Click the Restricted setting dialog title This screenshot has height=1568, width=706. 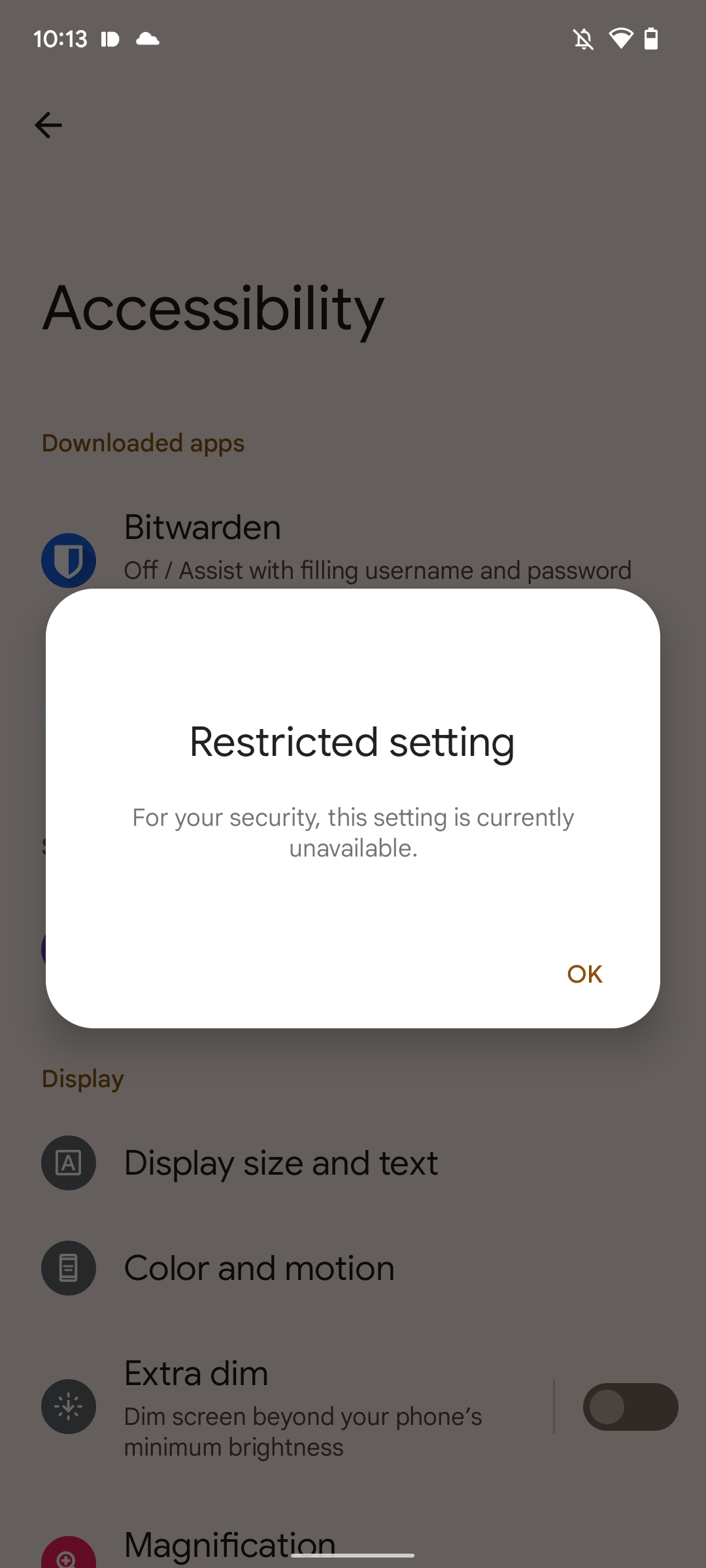(352, 742)
